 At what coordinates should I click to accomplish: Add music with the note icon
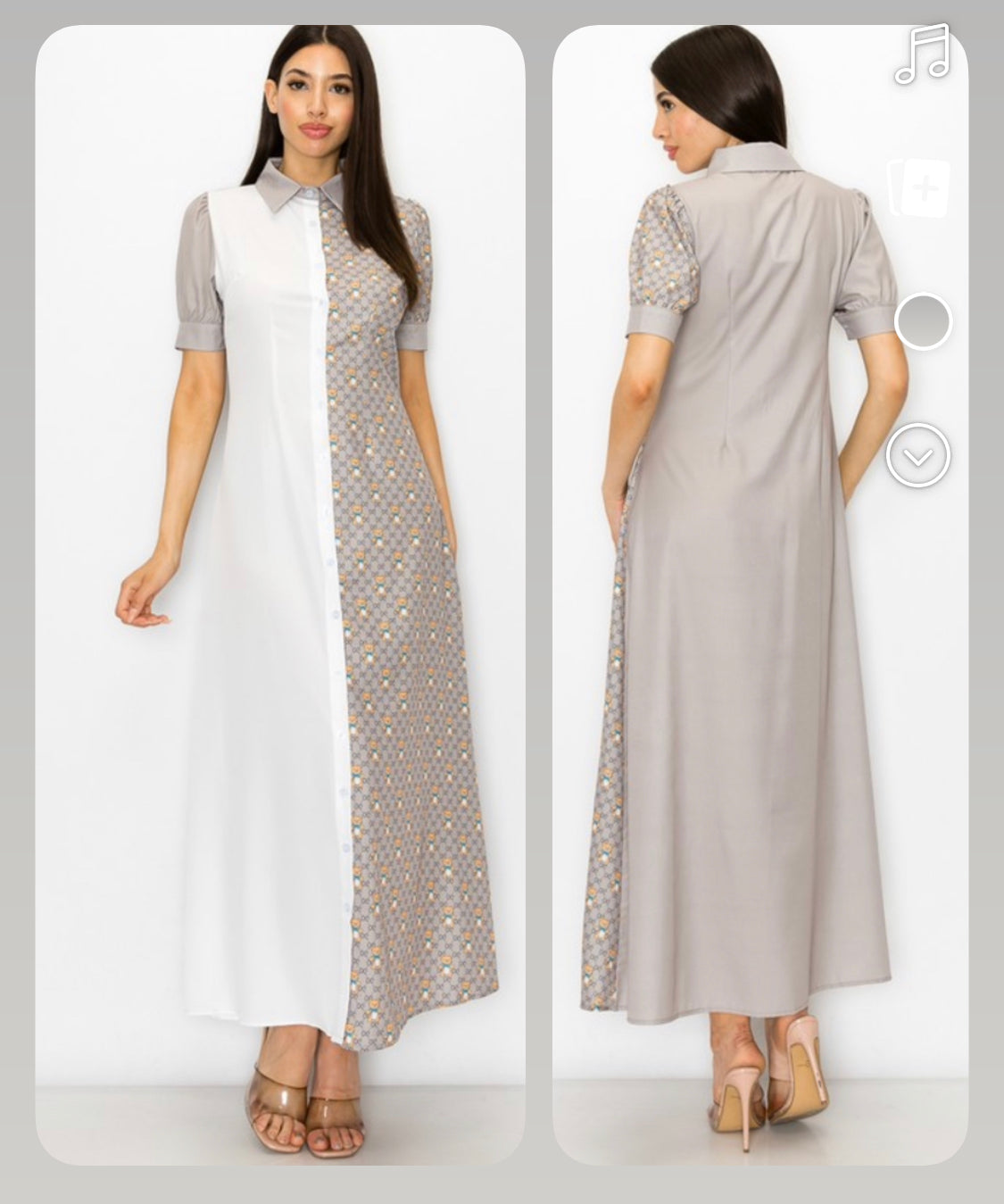923,55
